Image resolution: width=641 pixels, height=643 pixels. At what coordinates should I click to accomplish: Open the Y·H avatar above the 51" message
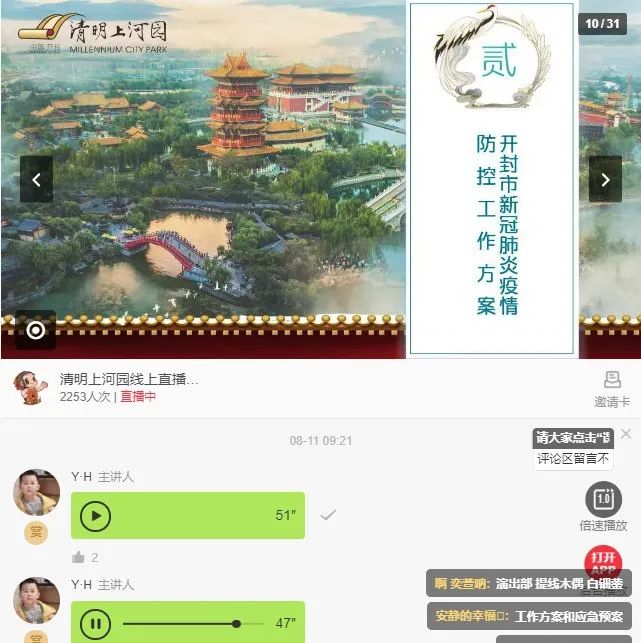click(36, 493)
